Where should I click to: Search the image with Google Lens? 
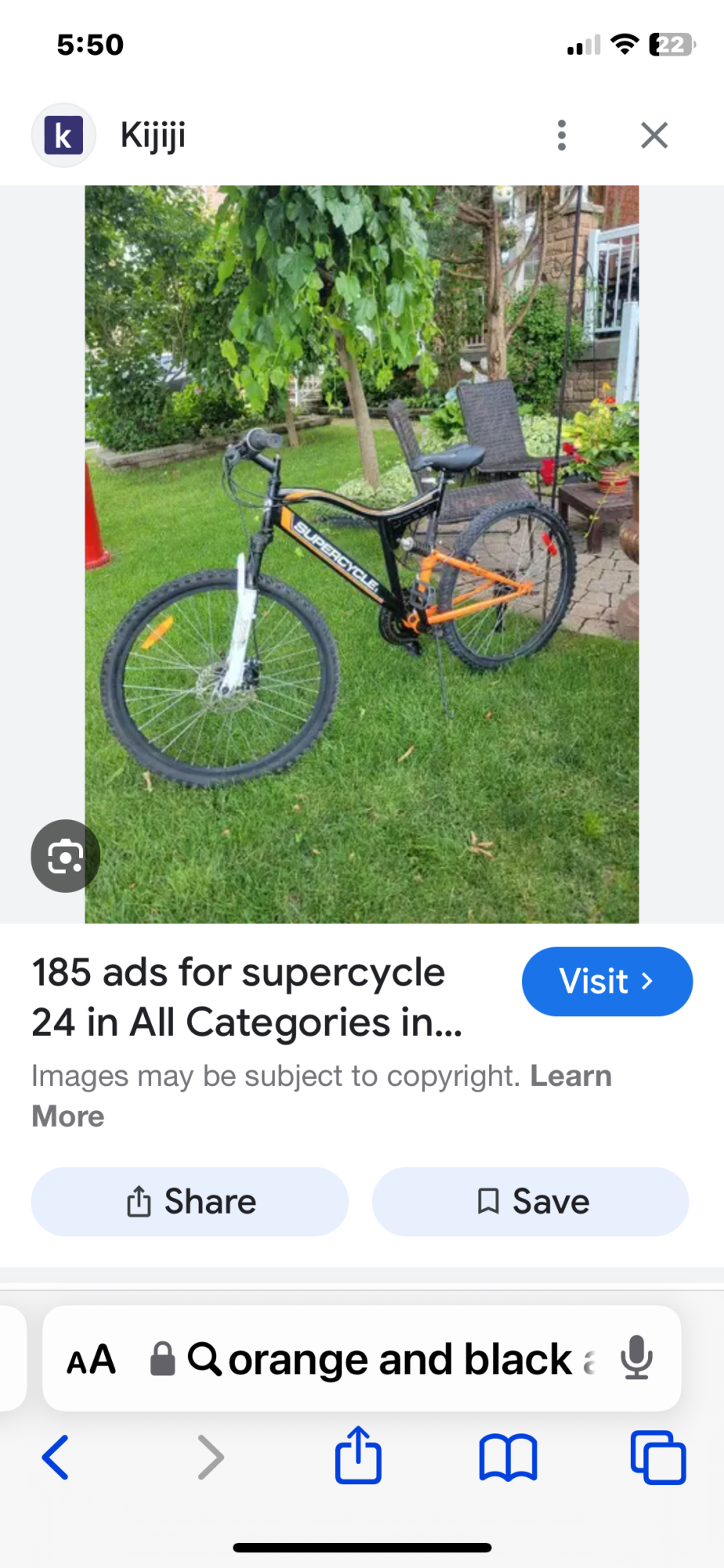pyautogui.click(x=65, y=856)
